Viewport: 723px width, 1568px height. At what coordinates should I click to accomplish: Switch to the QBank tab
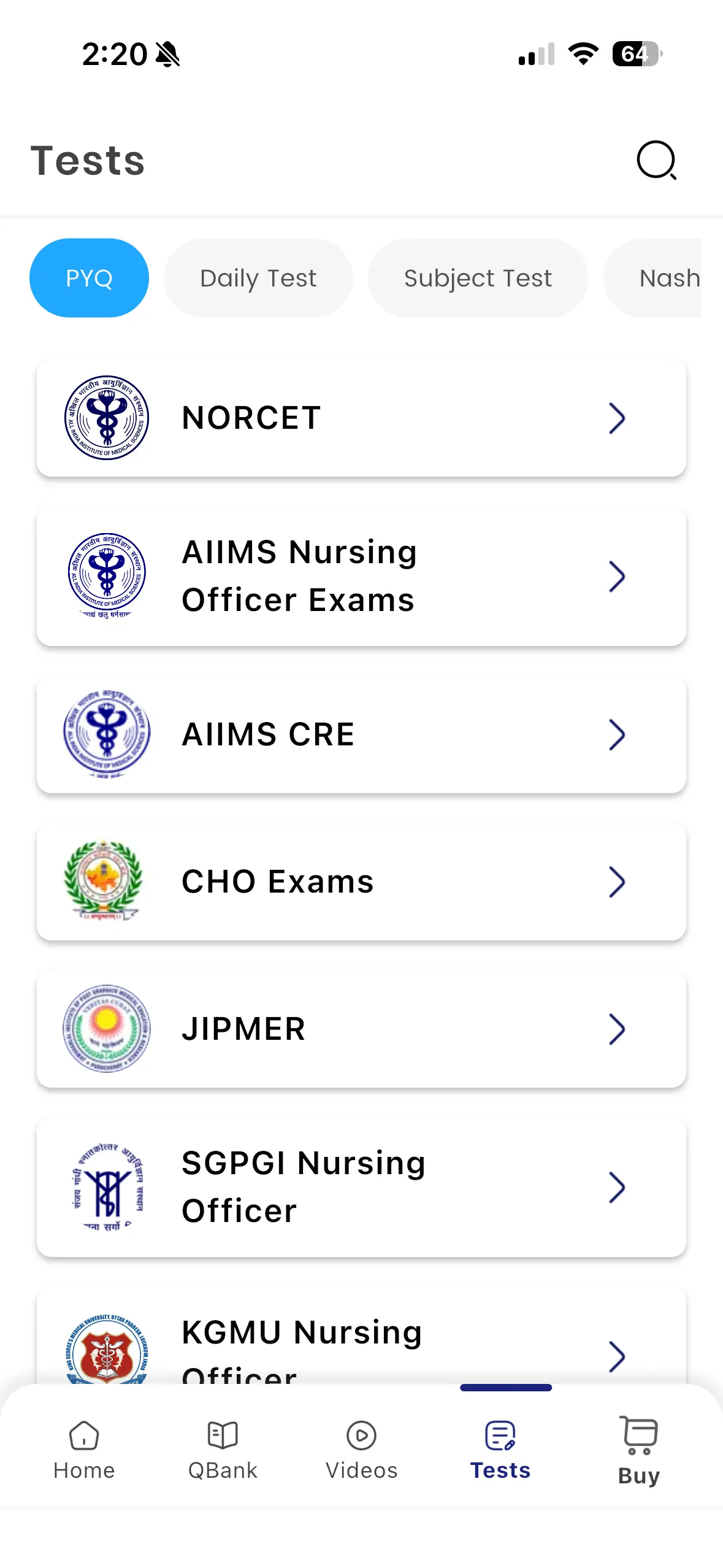coord(223,1450)
